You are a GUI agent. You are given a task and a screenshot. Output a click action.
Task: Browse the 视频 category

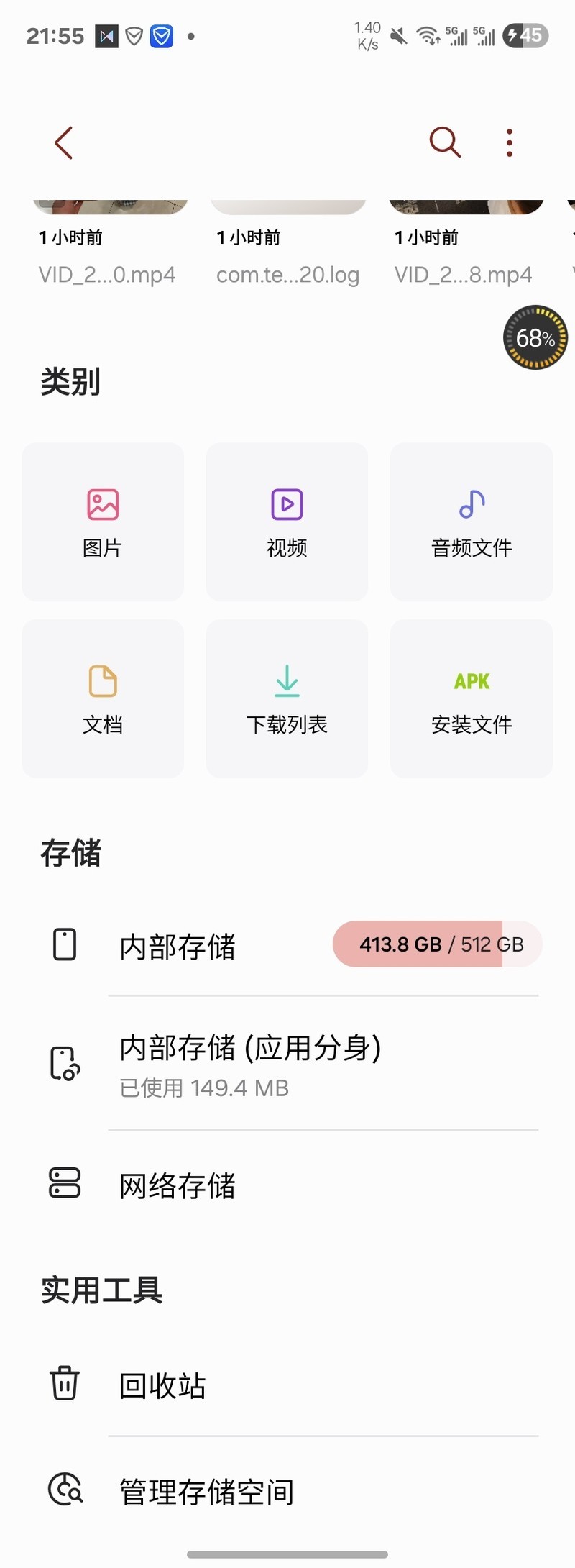point(287,521)
